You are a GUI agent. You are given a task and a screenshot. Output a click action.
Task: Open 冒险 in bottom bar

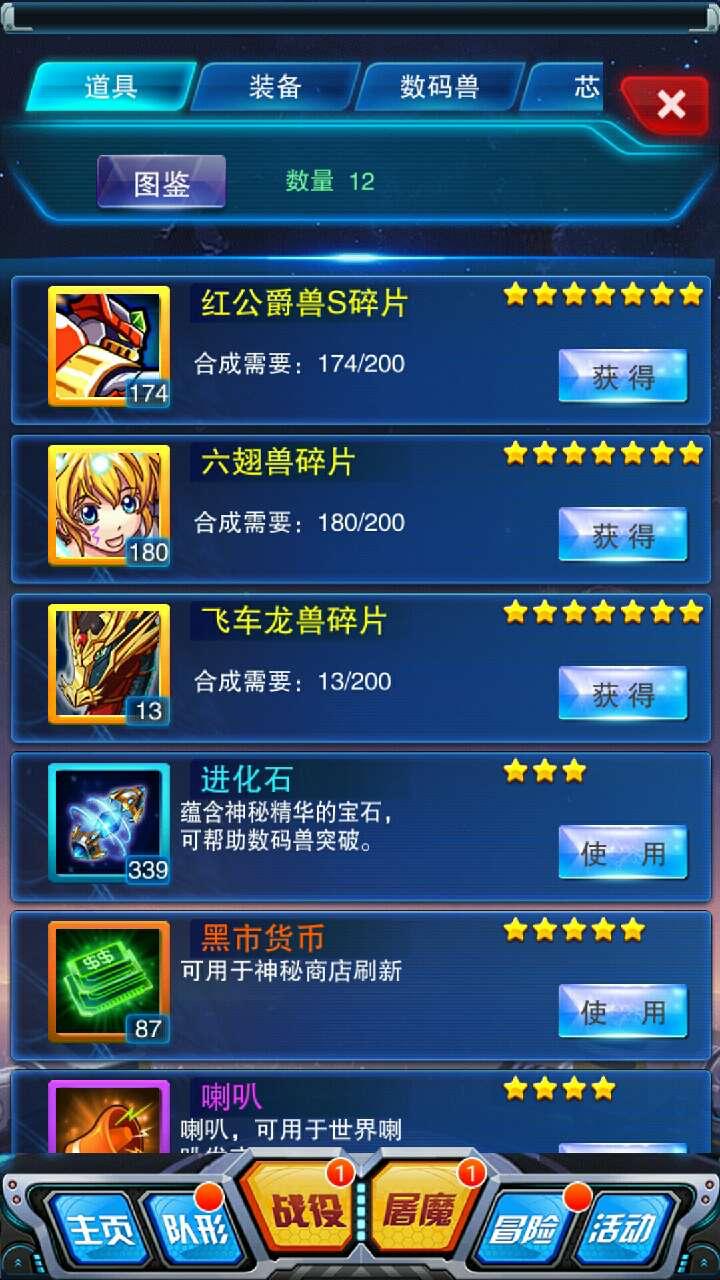[527, 1228]
